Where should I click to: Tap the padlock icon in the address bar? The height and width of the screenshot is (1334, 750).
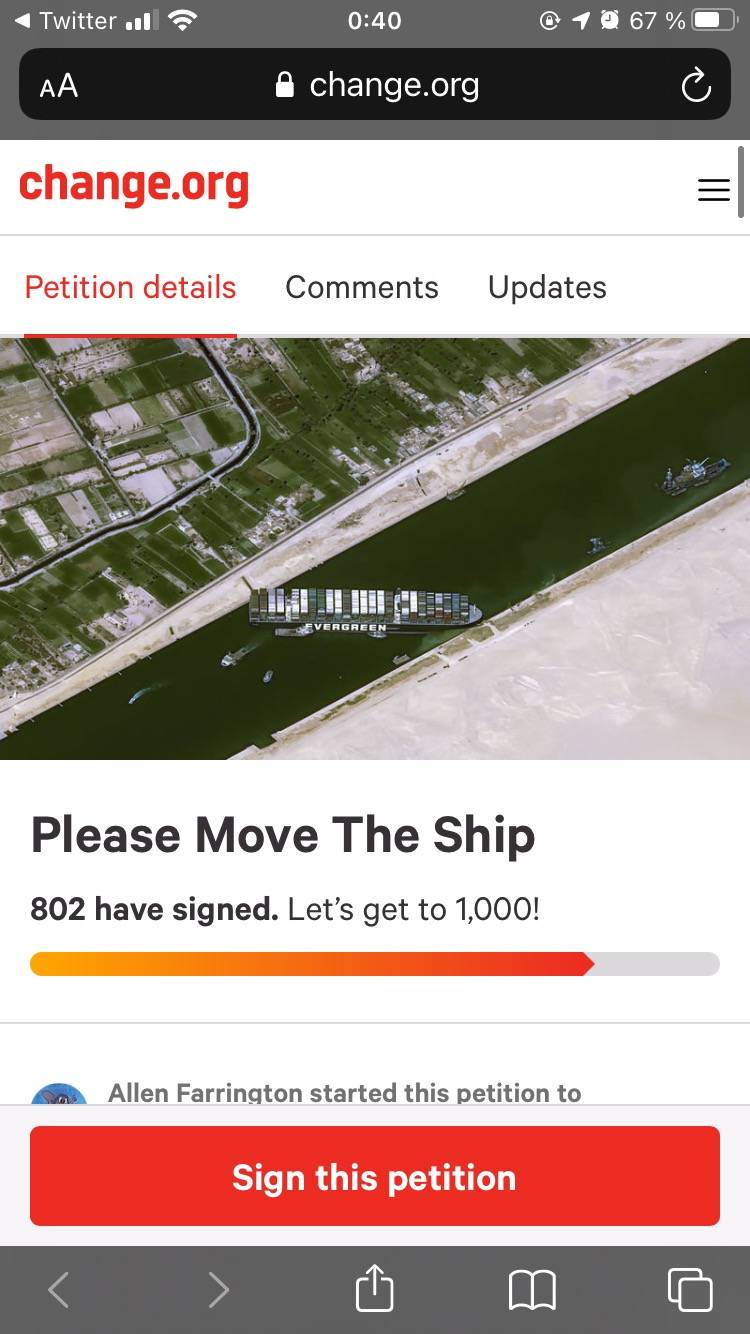287,84
